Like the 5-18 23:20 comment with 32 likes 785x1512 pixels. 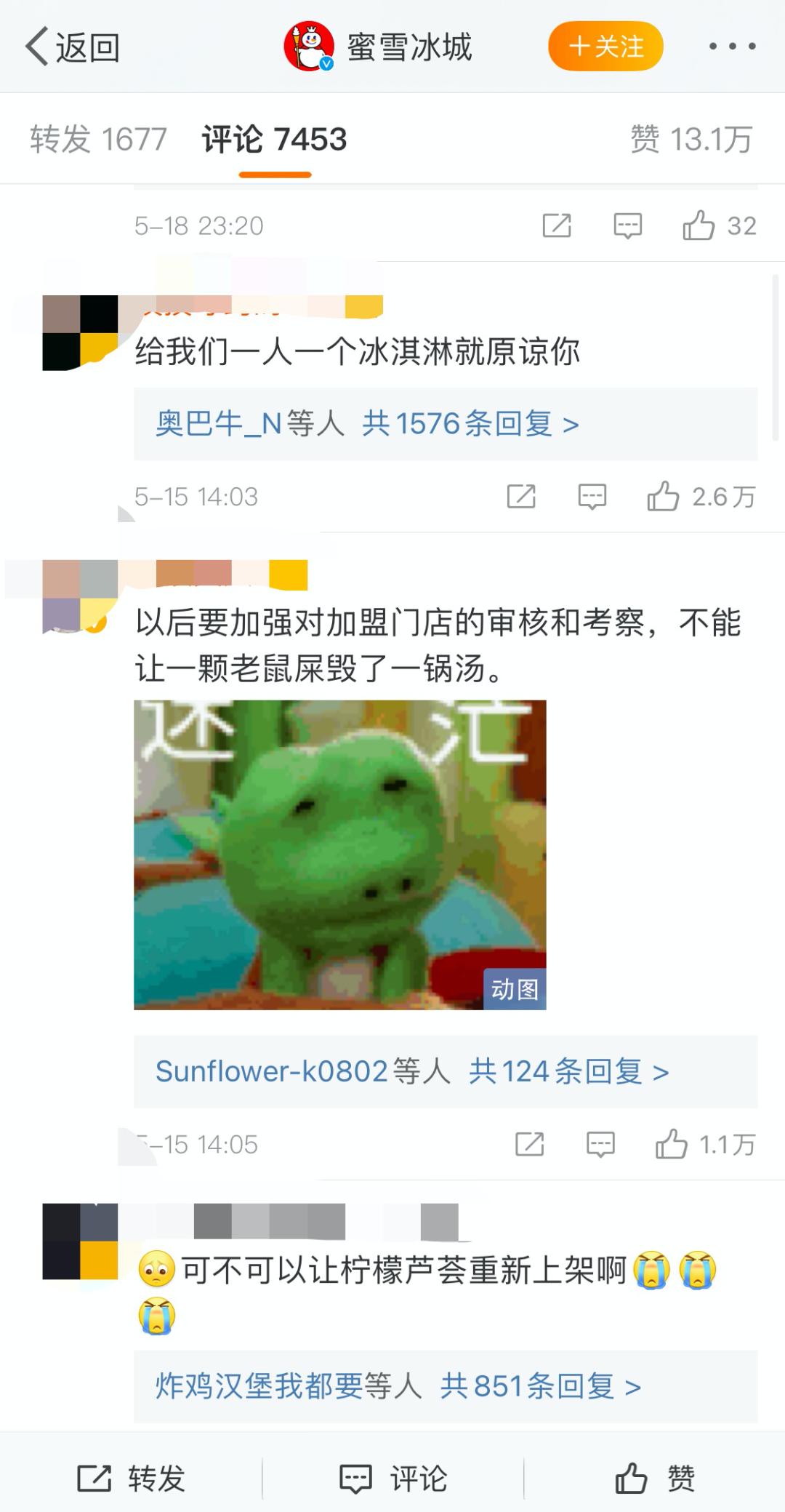coord(719,225)
